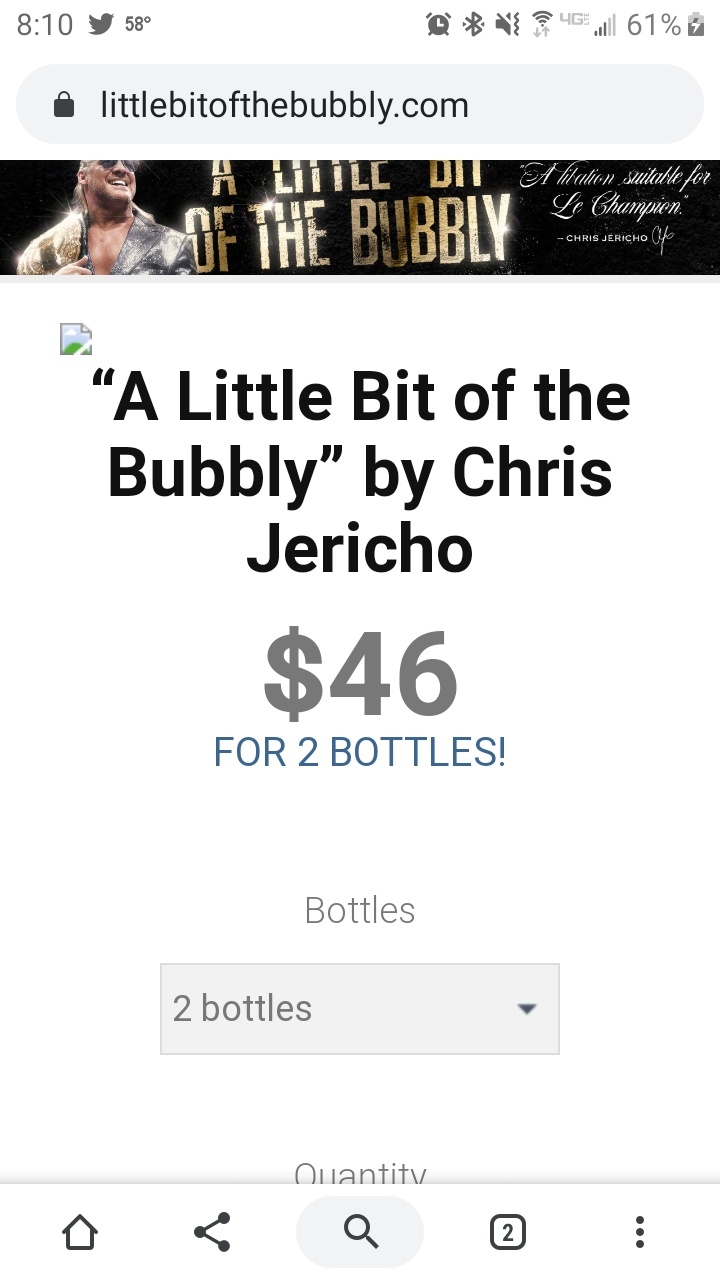The width and height of the screenshot is (720, 1280).
Task: Open the 2 bottles dropdown
Action: pyautogui.click(x=360, y=1008)
